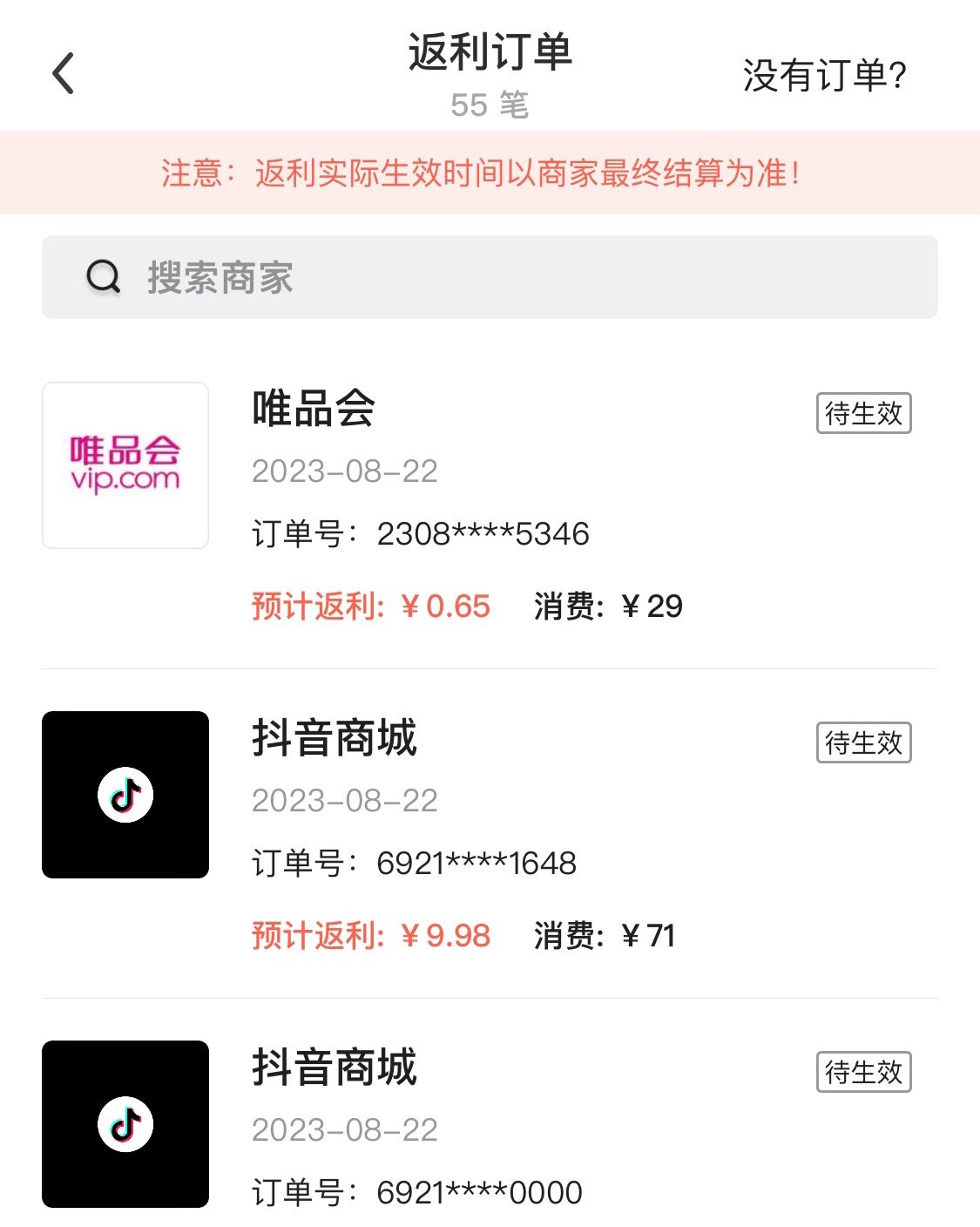Tap the first 抖音商城 store name
Screen dimensions: 980x1227
334,738
